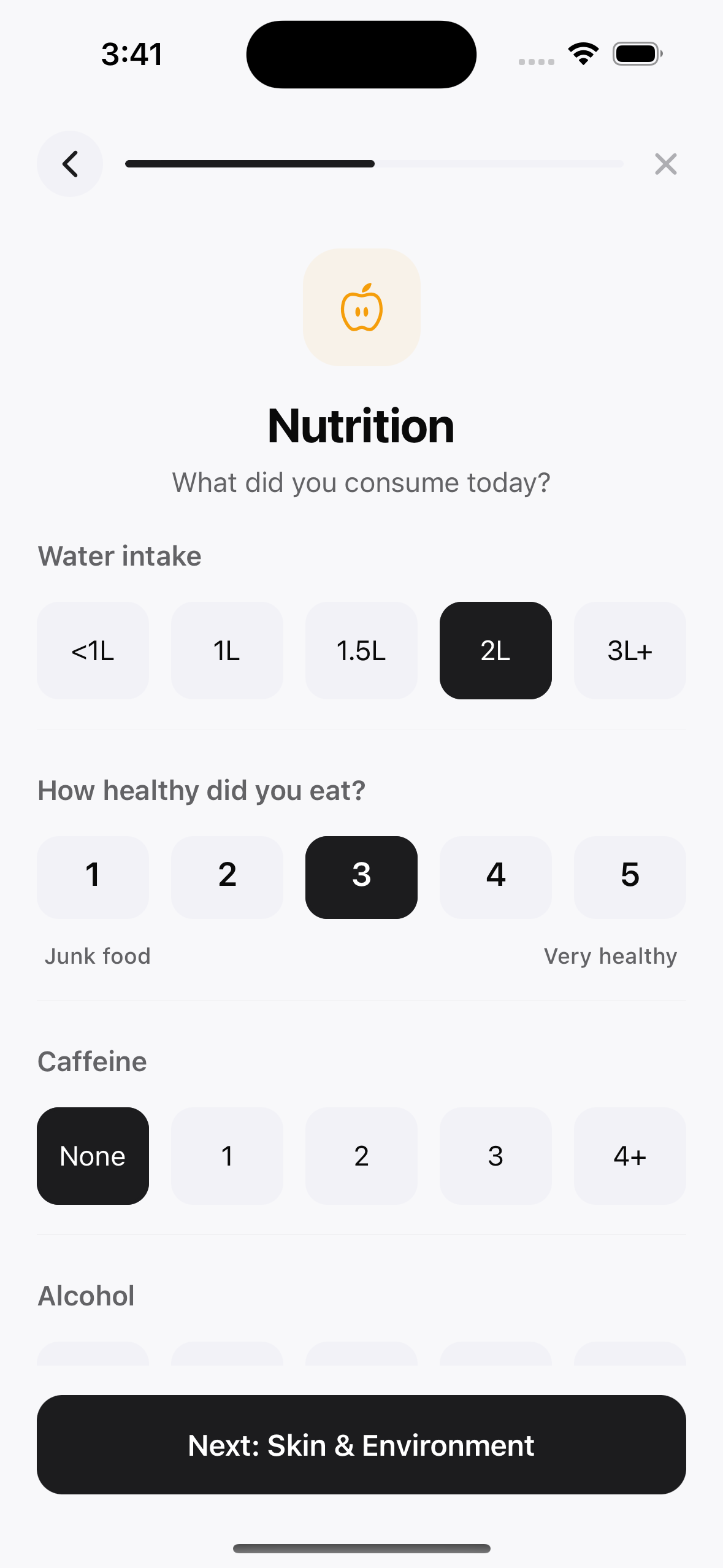The image size is (723, 1568).
Task: Choose 1 under Junk food rating
Action: (x=93, y=877)
